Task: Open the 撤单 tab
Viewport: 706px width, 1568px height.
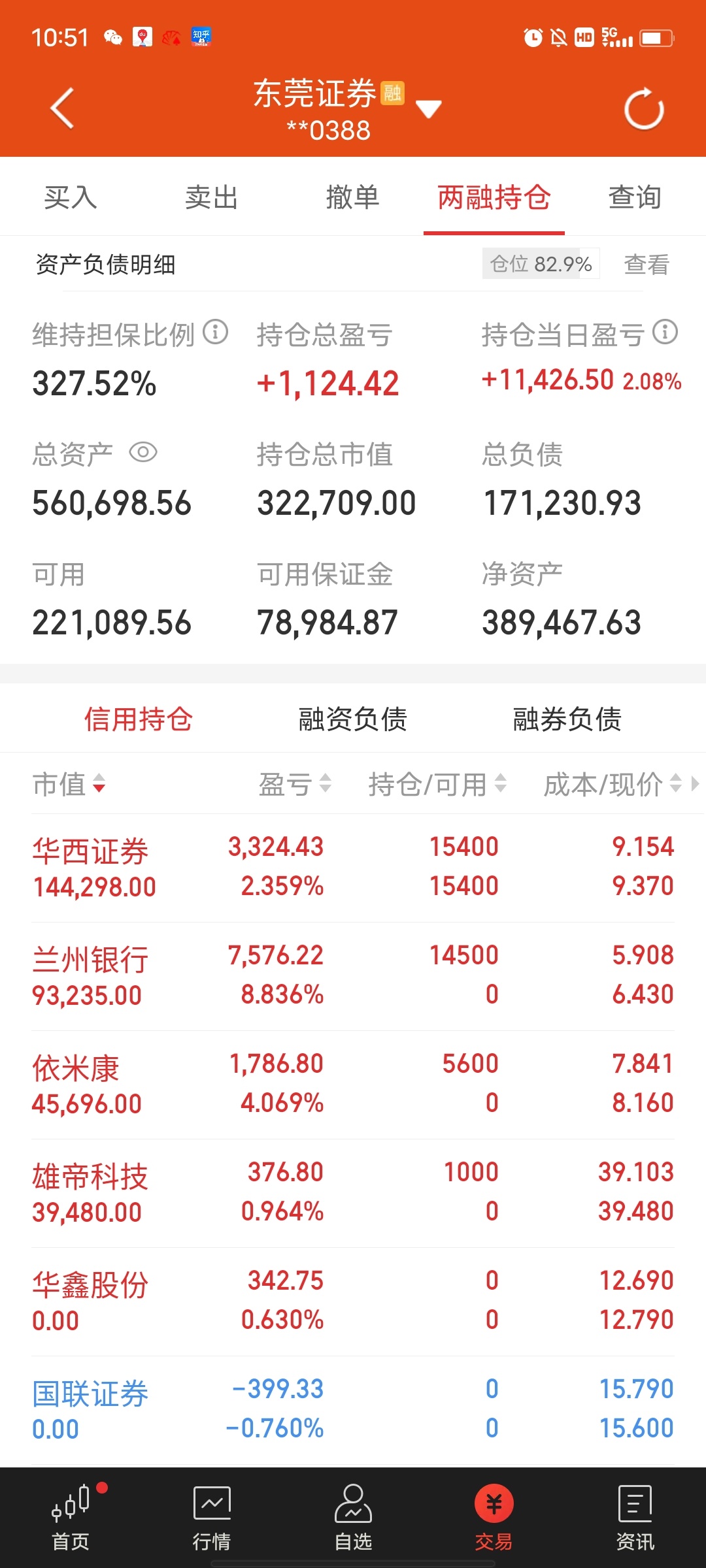Action: [353, 197]
